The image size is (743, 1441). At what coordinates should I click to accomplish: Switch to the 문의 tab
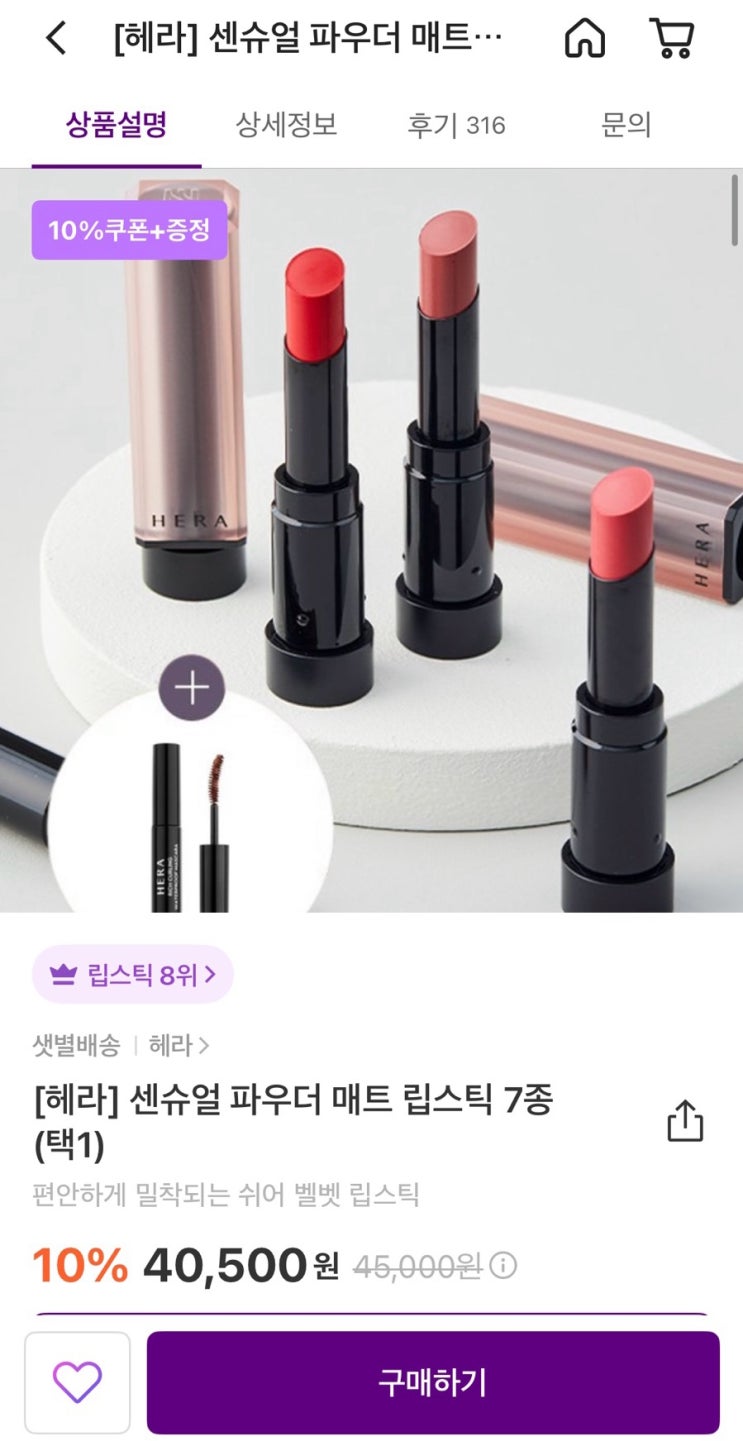(626, 125)
